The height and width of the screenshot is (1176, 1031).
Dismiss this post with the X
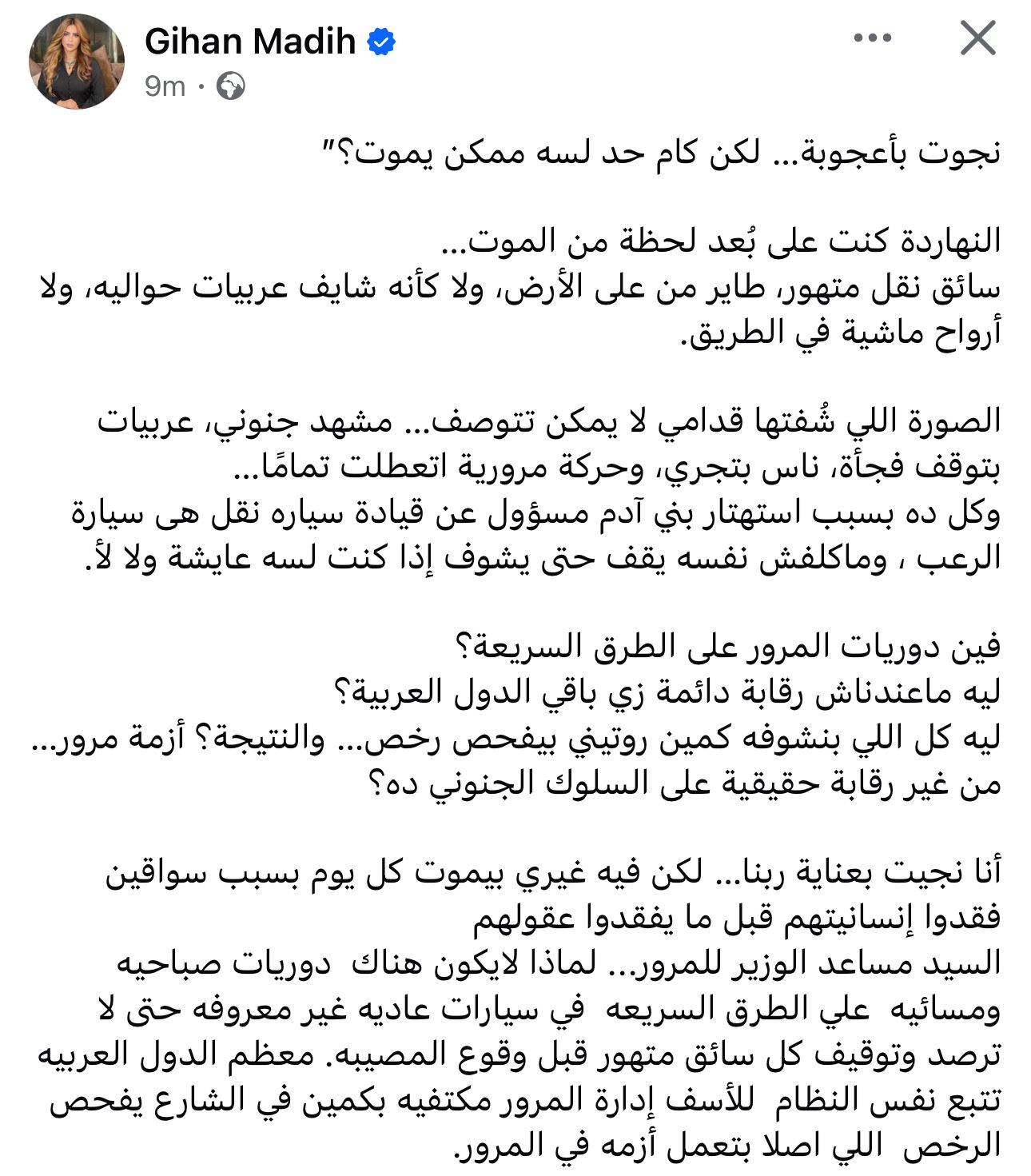[x=977, y=38]
